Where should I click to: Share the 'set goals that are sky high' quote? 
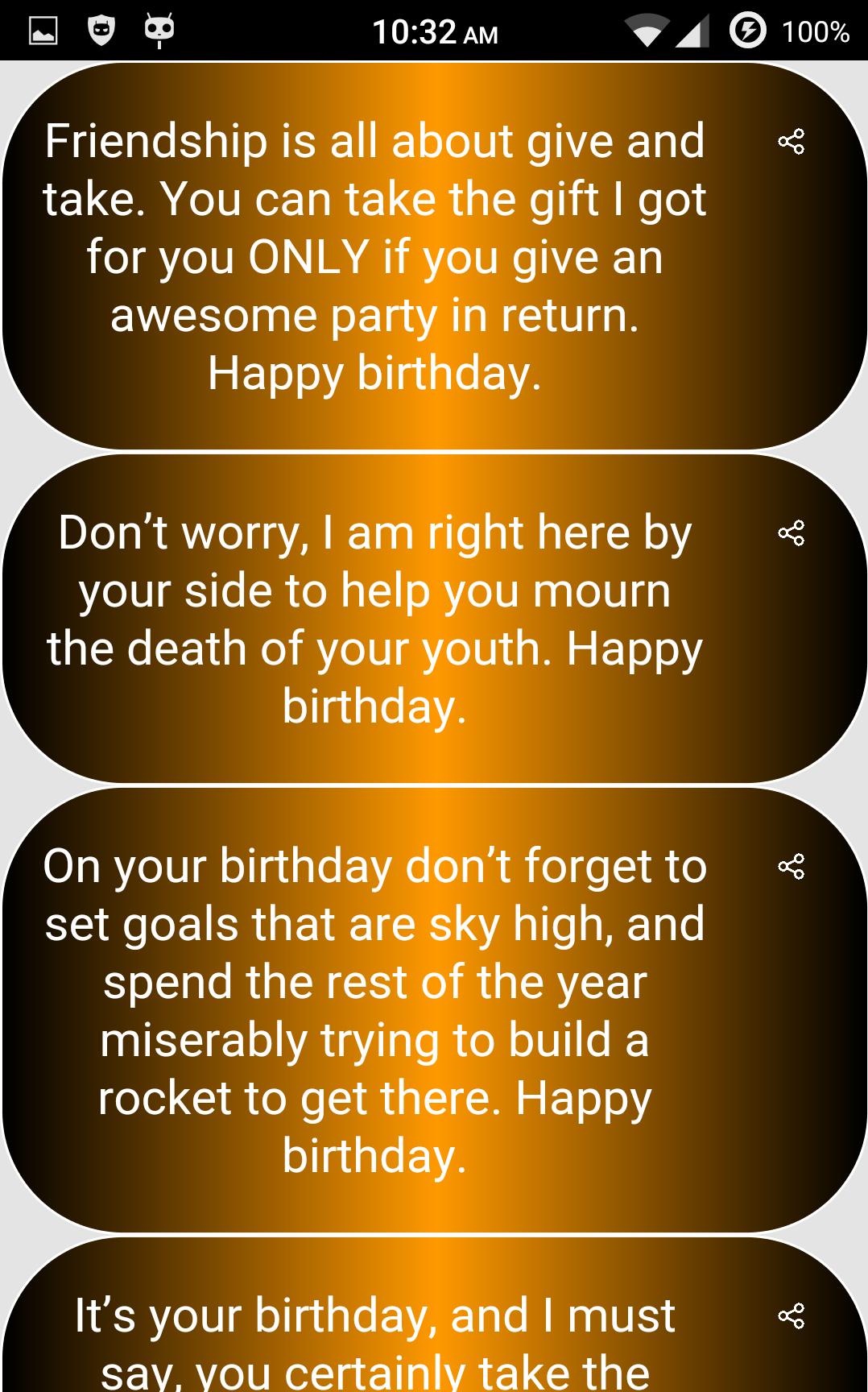pos(792,868)
